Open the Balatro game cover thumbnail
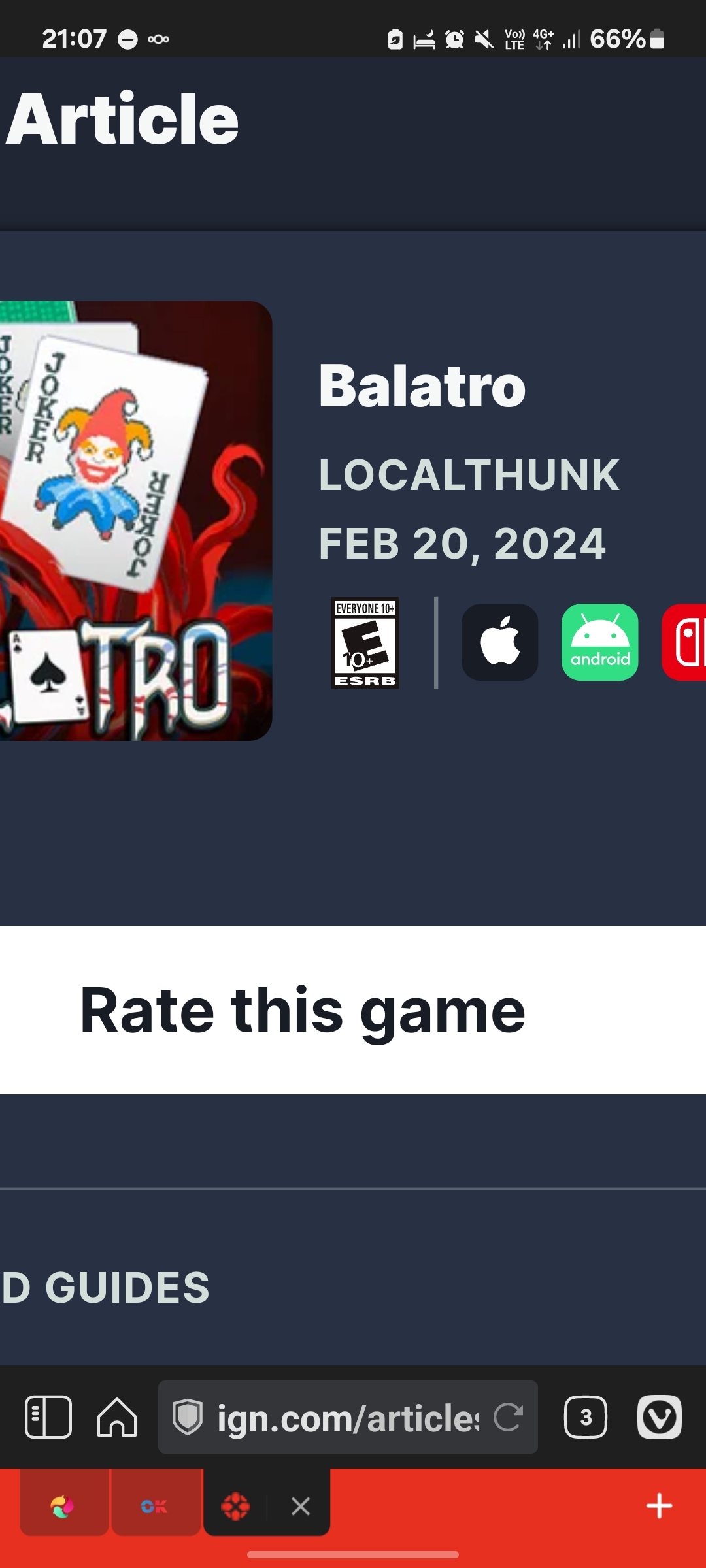The width and height of the screenshot is (706, 1568). (x=134, y=521)
